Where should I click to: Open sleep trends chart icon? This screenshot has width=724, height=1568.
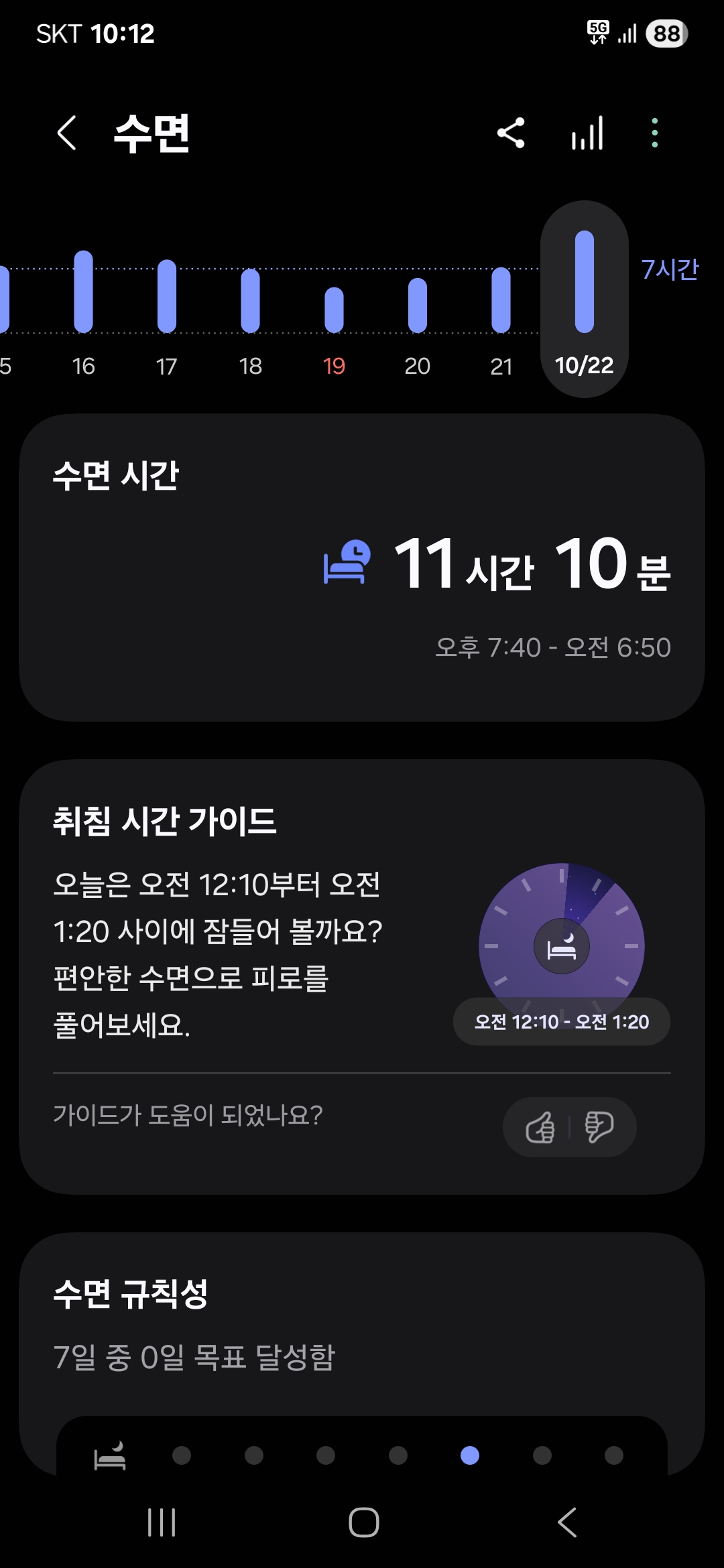(x=587, y=133)
